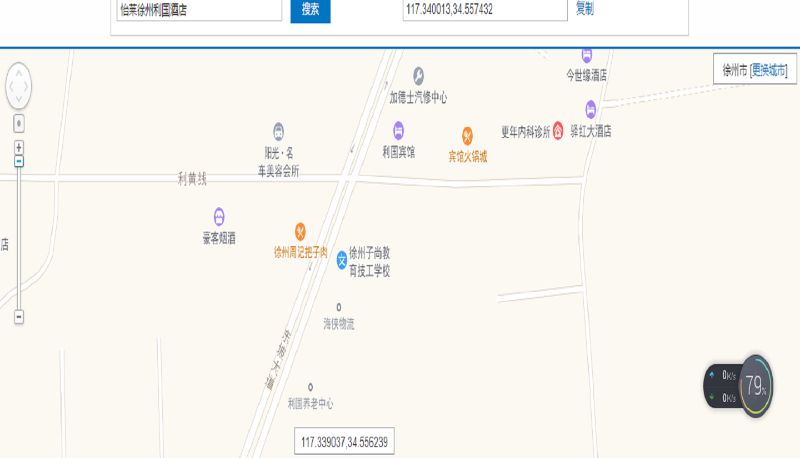Select the 豪客烟酒 shop marker

219,216
